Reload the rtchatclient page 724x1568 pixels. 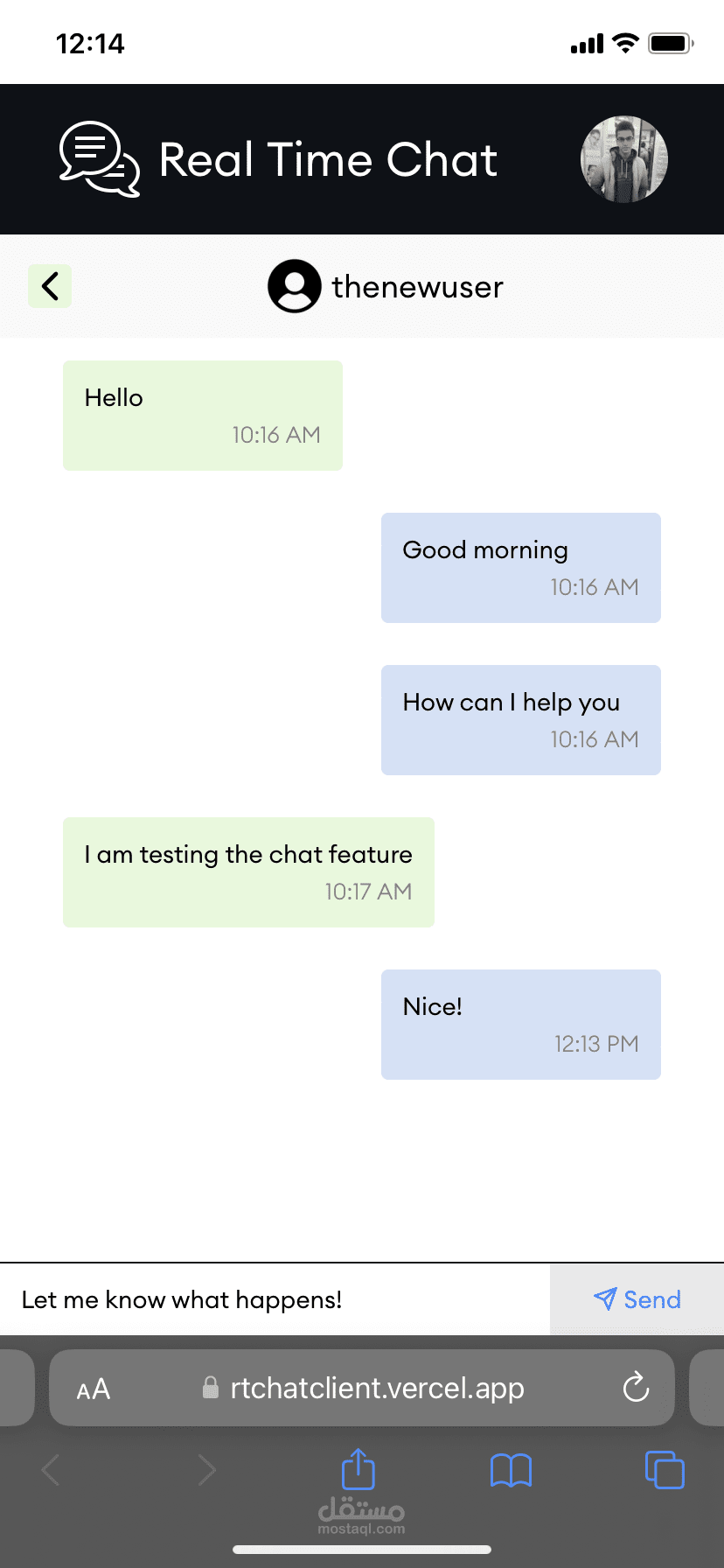pos(636,1387)
